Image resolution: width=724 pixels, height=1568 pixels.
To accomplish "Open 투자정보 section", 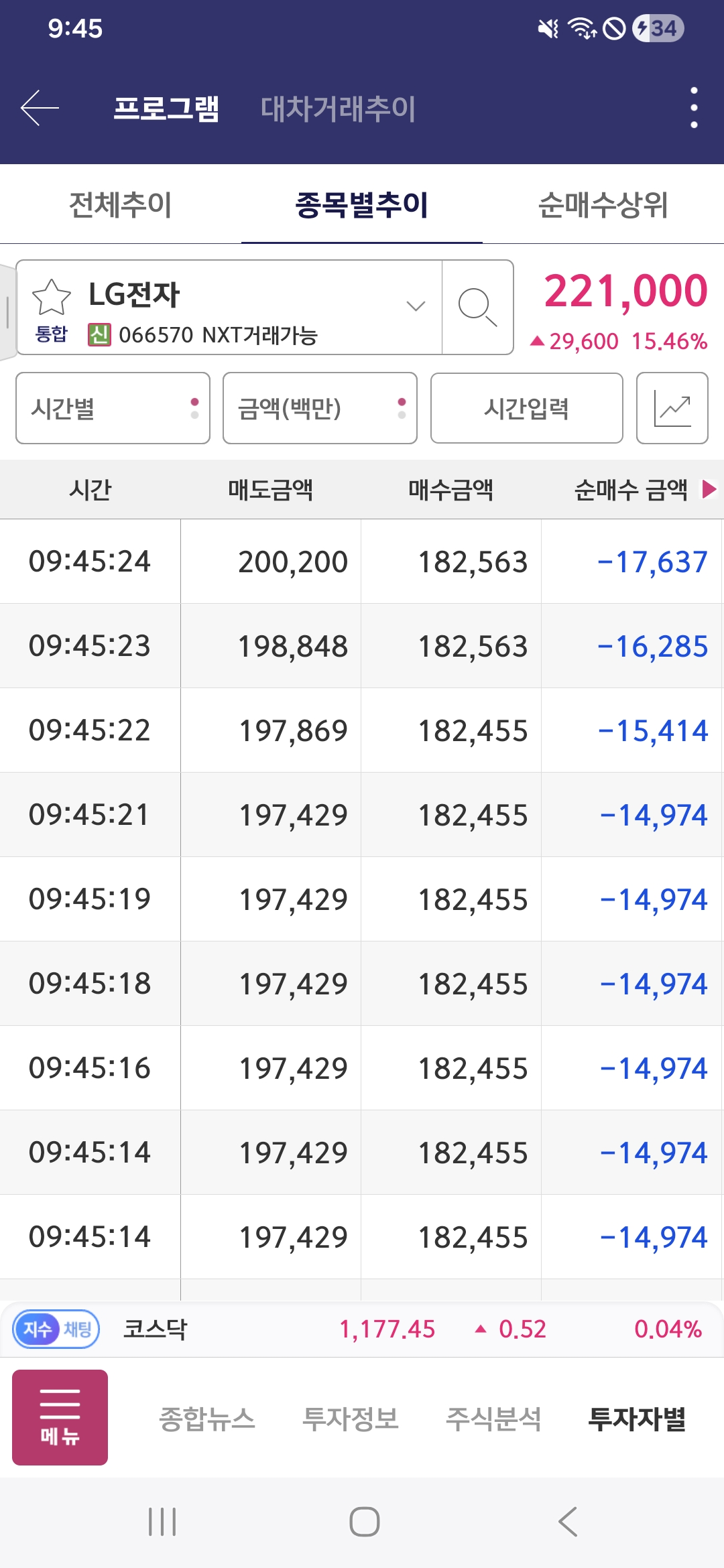I will (x=350, y=1419).
